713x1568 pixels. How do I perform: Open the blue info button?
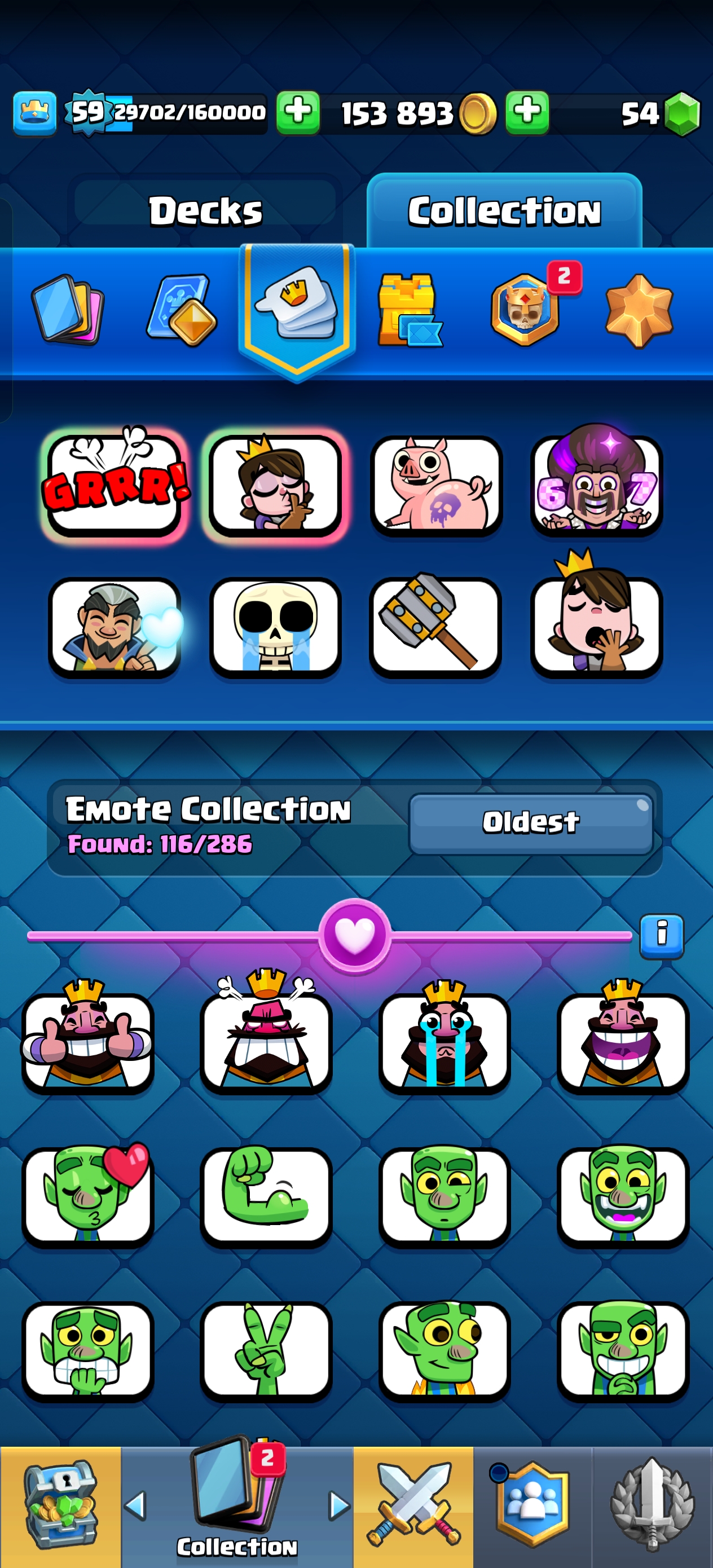pyautogui.click(x=661, y=936)
